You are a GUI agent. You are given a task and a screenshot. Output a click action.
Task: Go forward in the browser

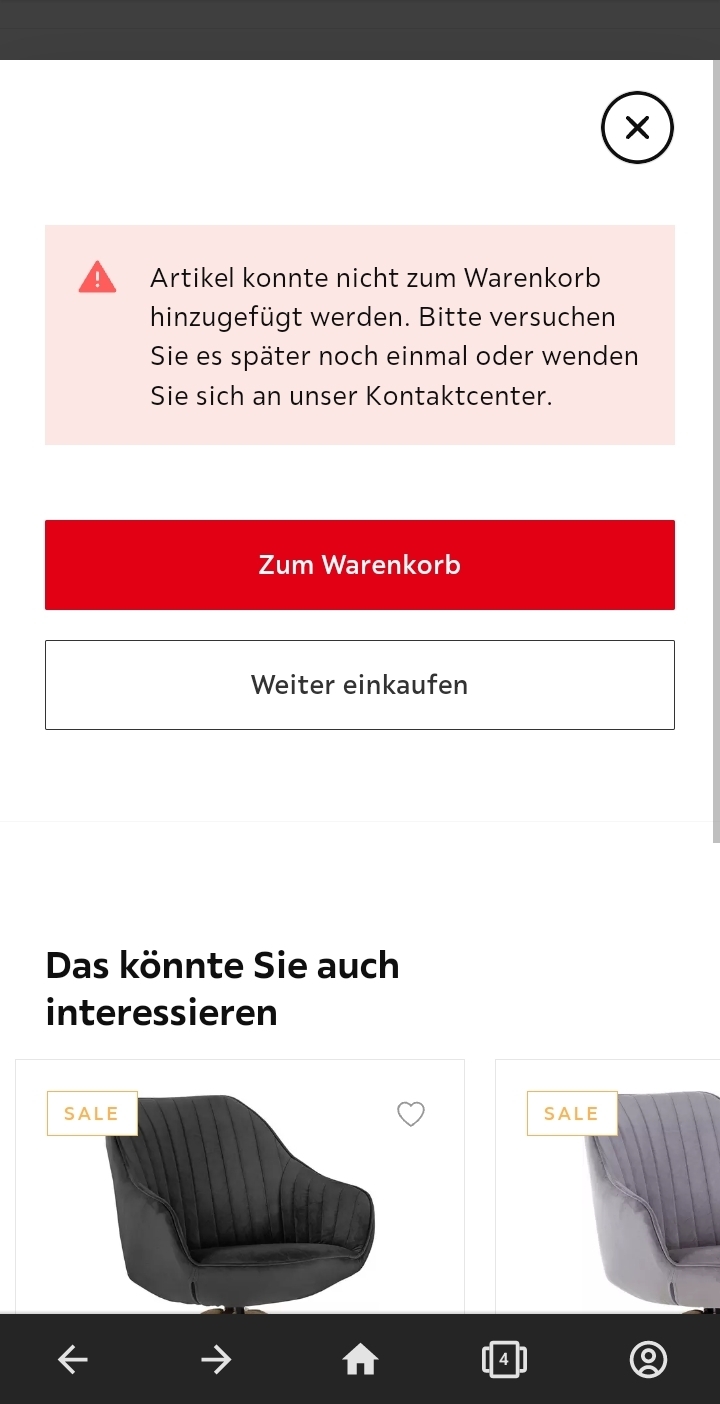click(216, 1359)
